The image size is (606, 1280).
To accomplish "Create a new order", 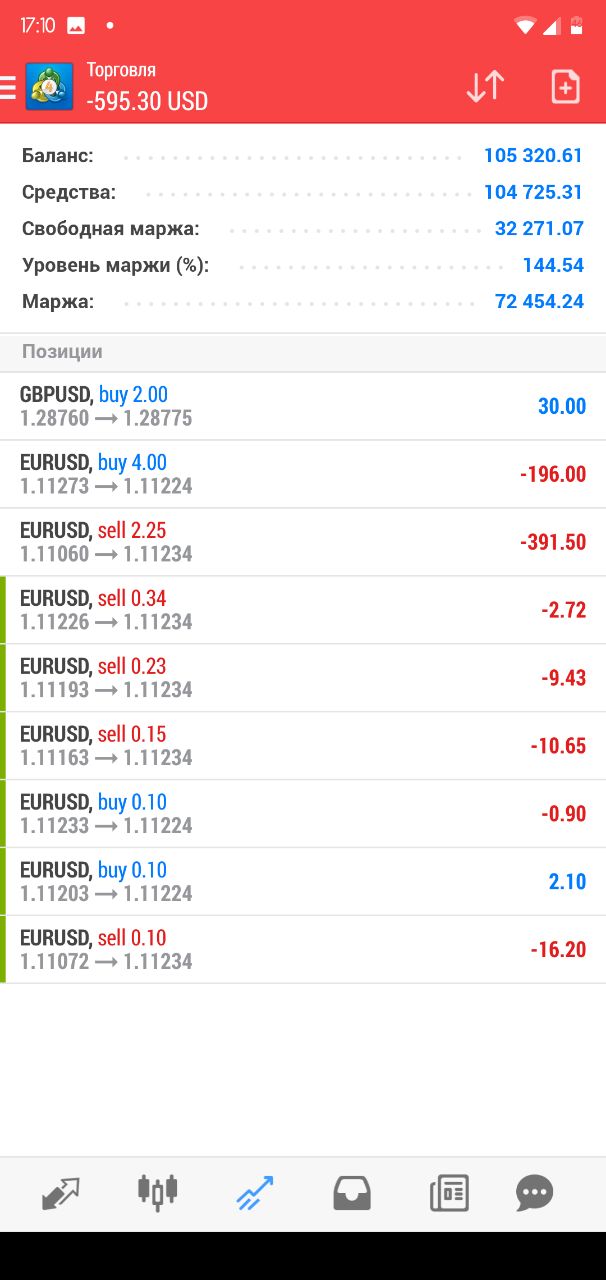I will pyautogui.click(x=565, y=87).
